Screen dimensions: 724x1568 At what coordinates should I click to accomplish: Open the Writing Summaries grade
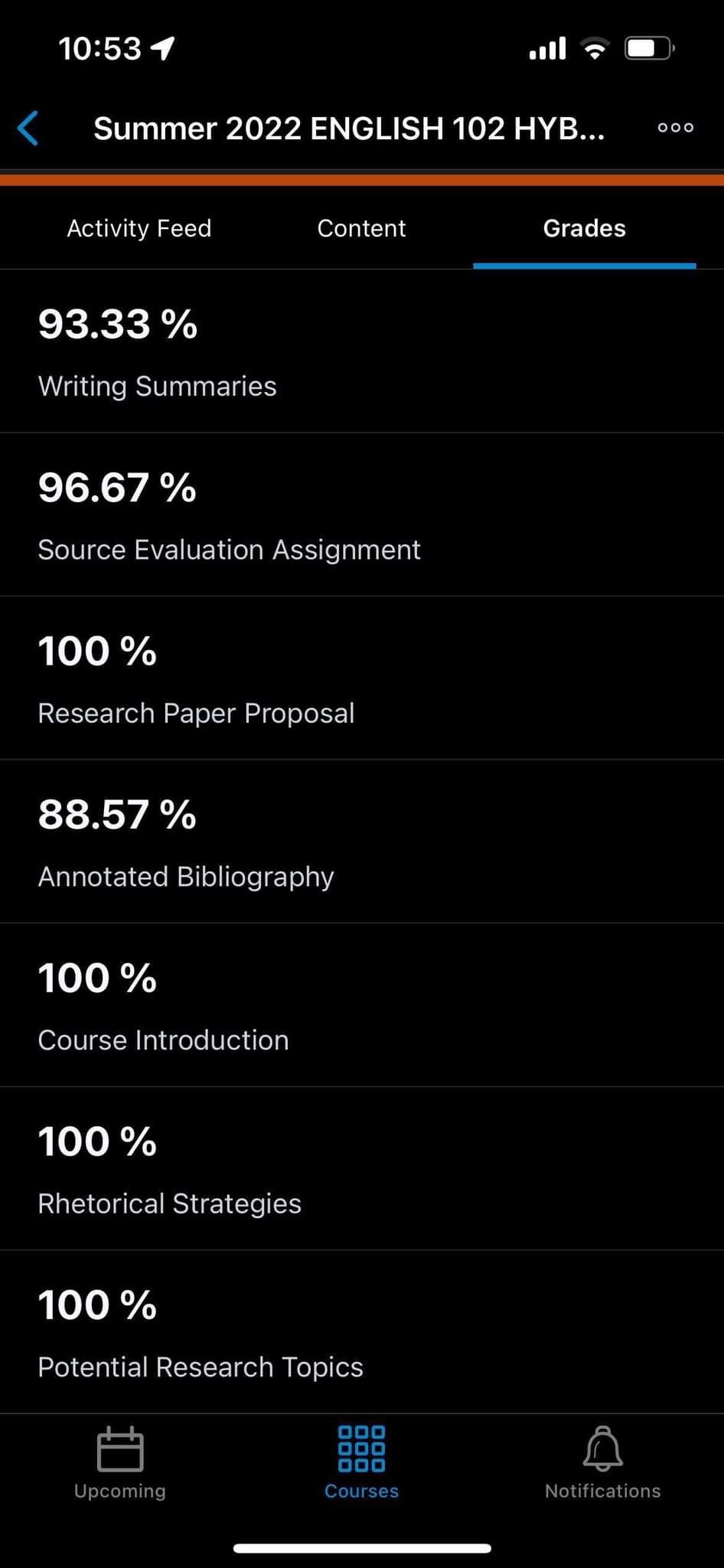coord(362,351)
